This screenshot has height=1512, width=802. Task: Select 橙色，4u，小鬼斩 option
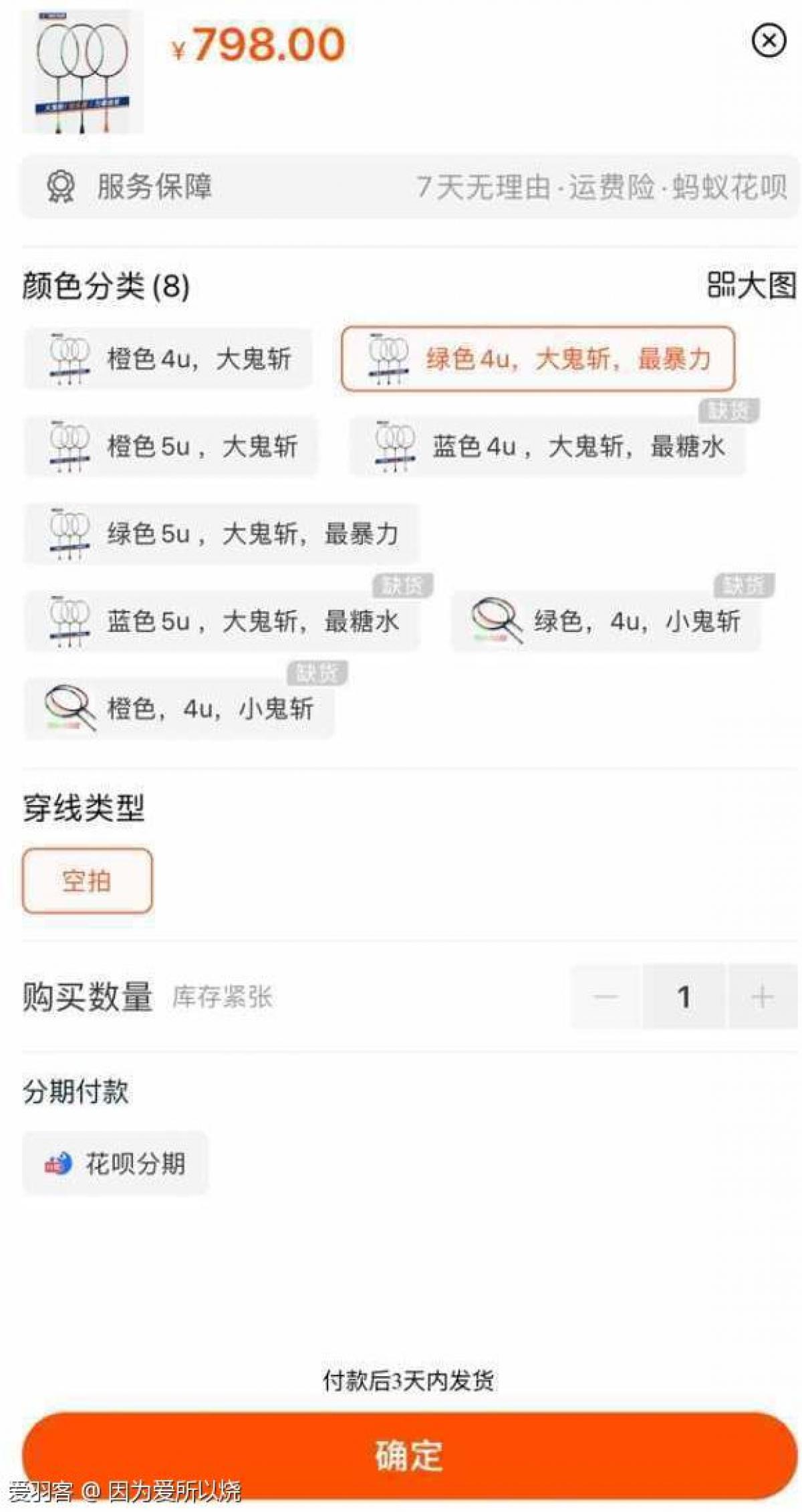tap(179, 709)
